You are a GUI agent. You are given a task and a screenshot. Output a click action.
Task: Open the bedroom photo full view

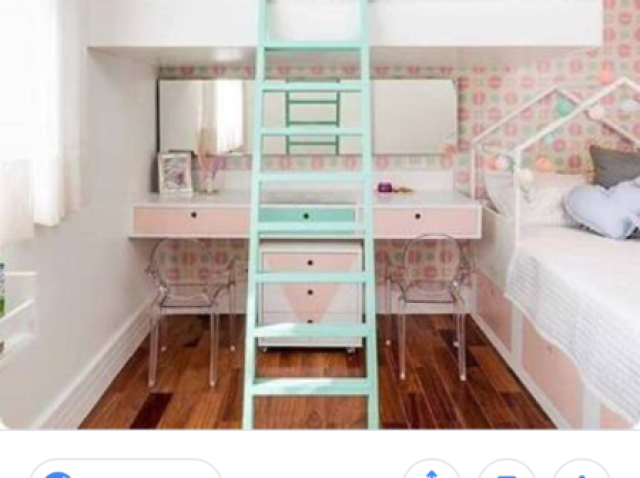(x=320, y=214)
